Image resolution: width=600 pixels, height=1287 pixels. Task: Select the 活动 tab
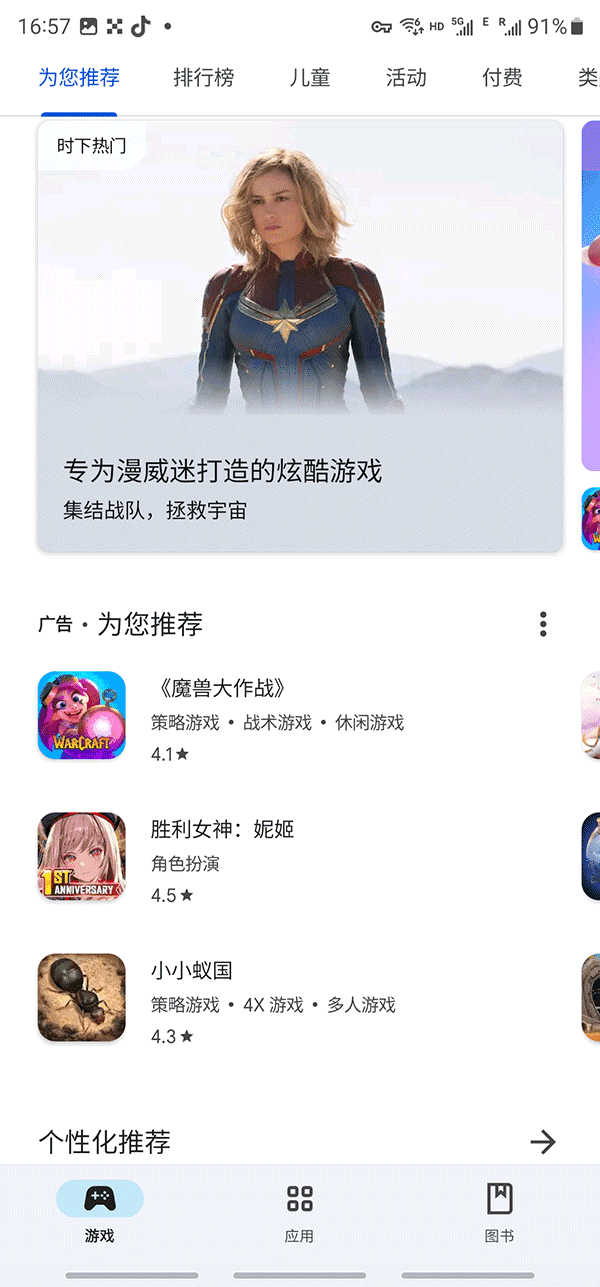pos(406,78)
